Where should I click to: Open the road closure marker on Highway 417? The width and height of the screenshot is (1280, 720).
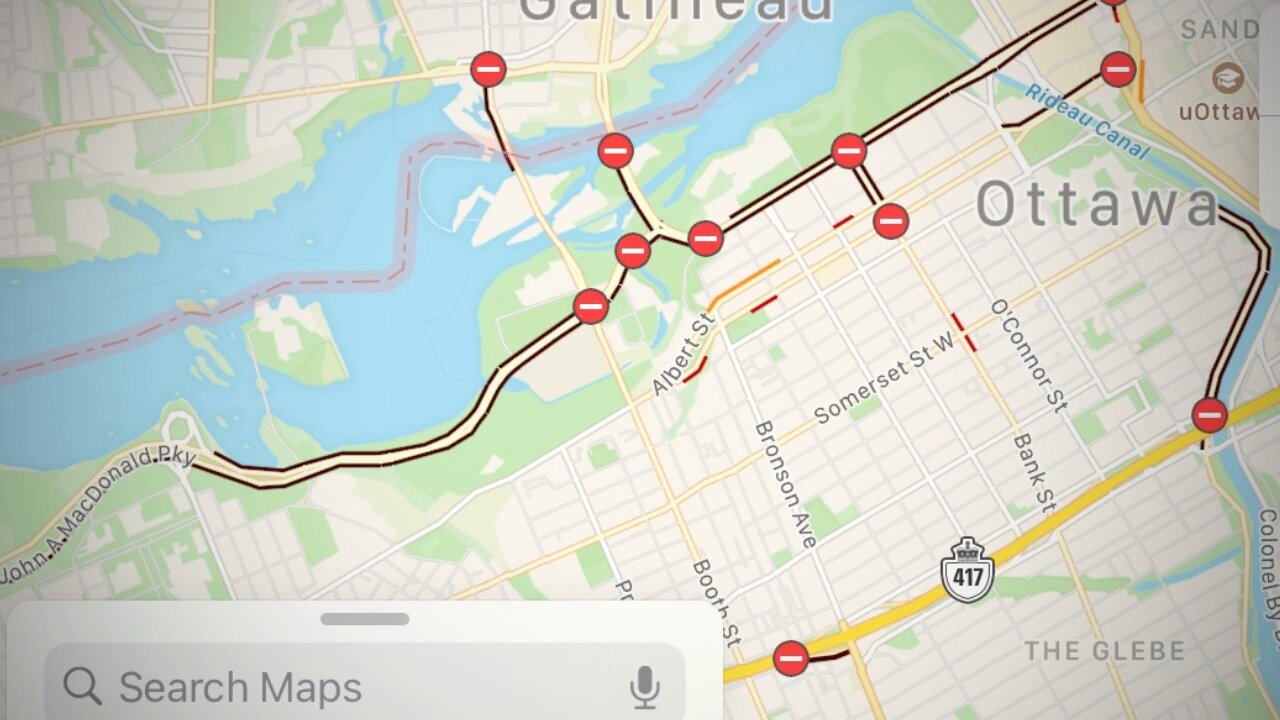(x=791, y=658)
